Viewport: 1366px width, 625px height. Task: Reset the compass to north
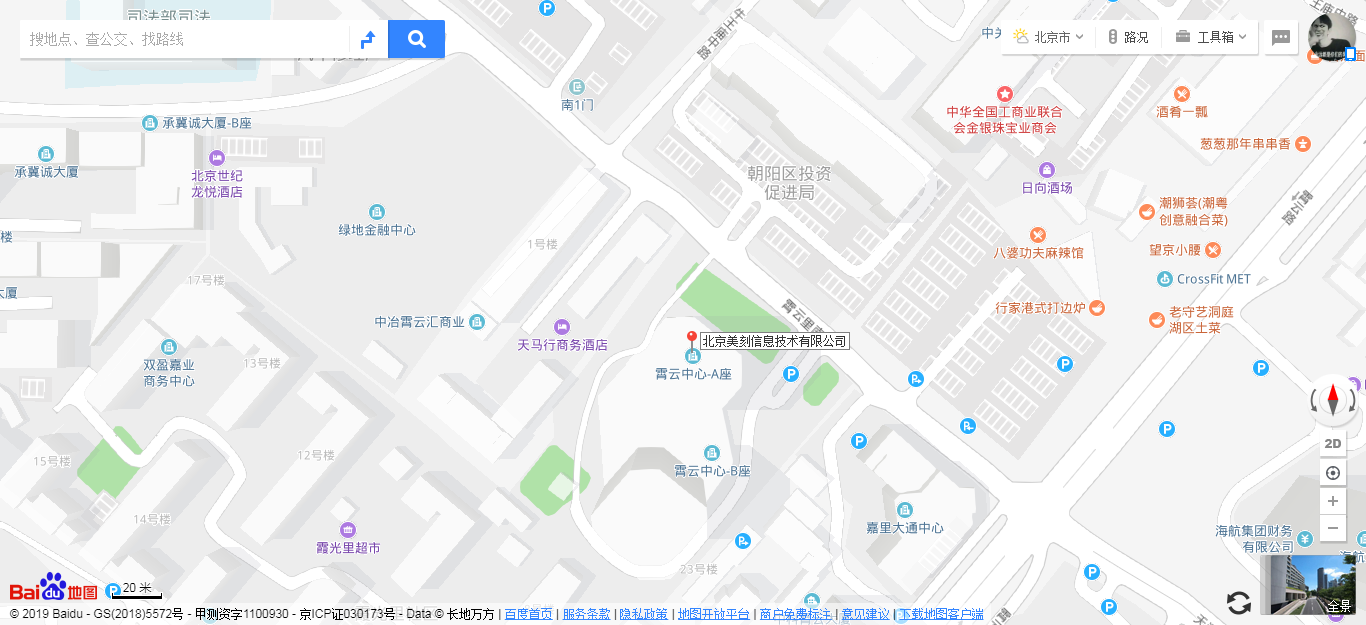click(1332, 400)
